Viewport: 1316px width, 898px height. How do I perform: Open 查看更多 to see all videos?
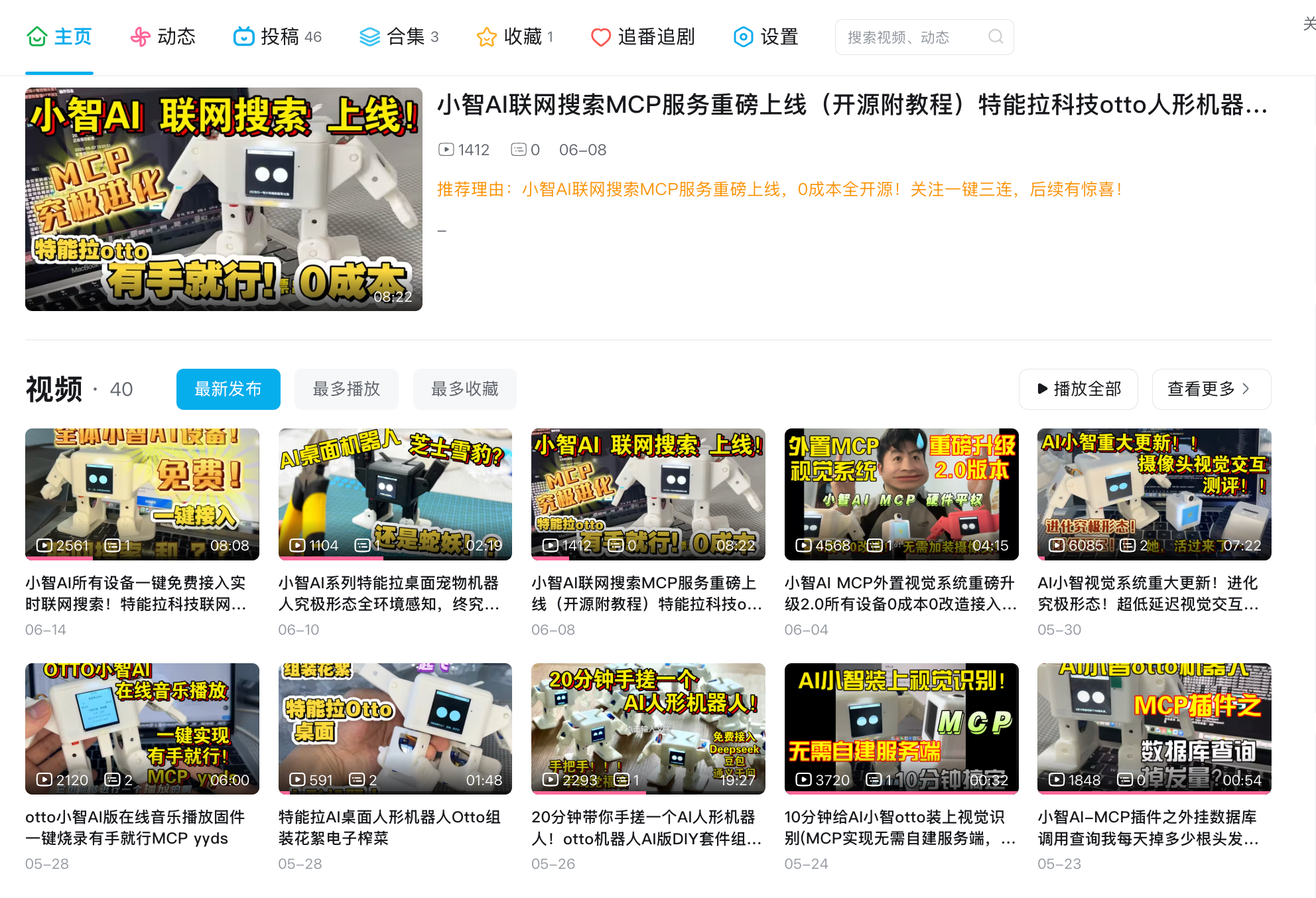click(x=1211, y=389)
